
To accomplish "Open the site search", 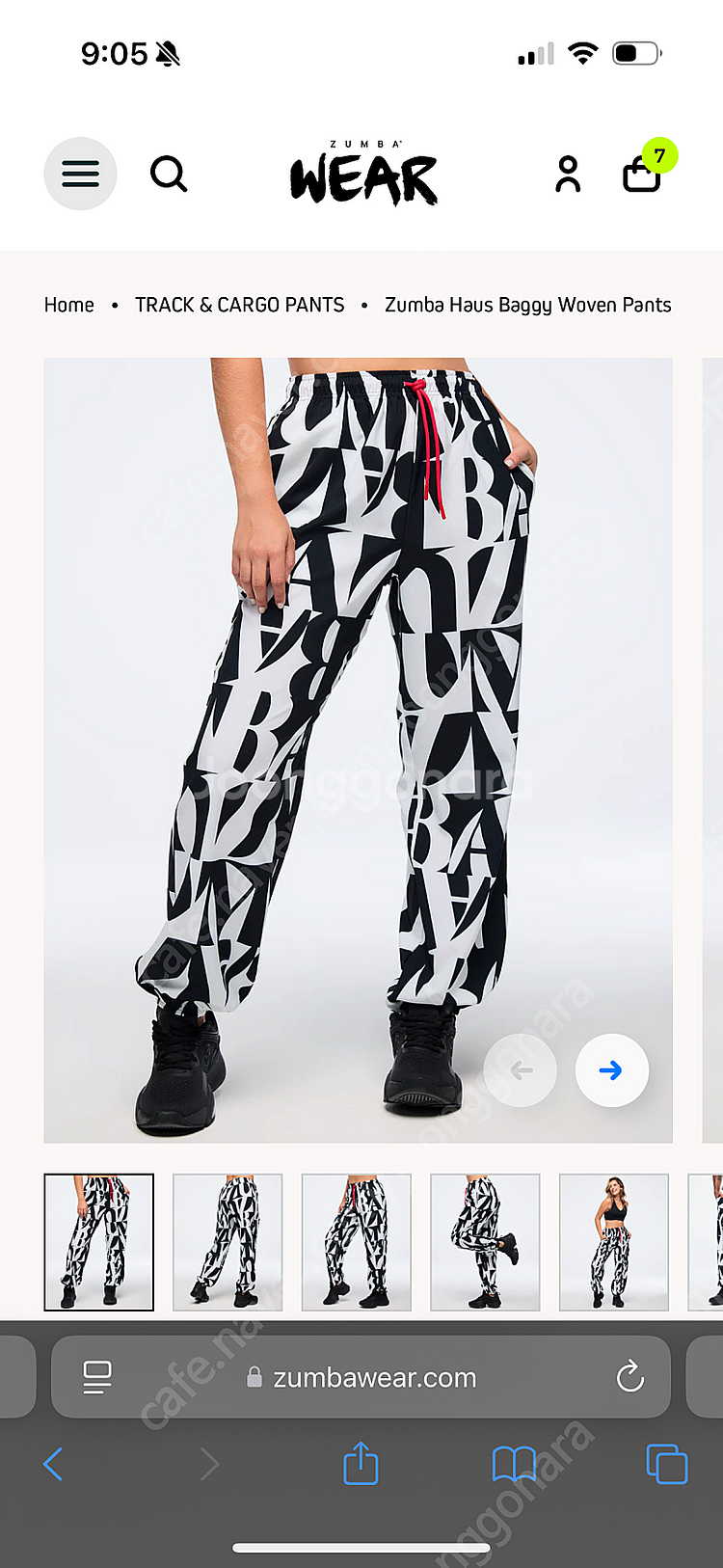I will coord(168,175).
